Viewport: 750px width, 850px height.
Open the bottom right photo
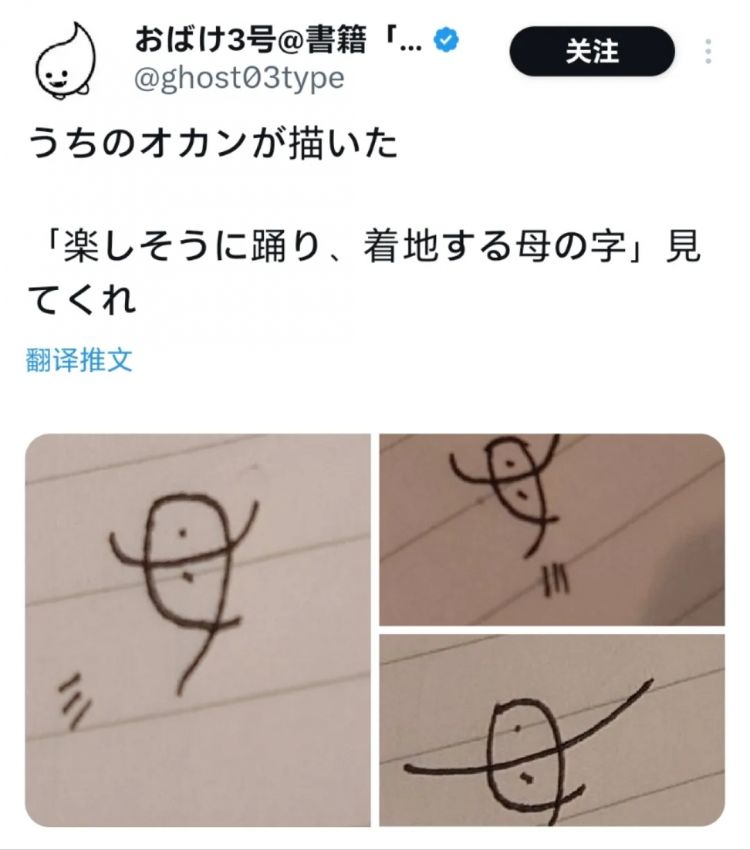(x=551, y=731)
